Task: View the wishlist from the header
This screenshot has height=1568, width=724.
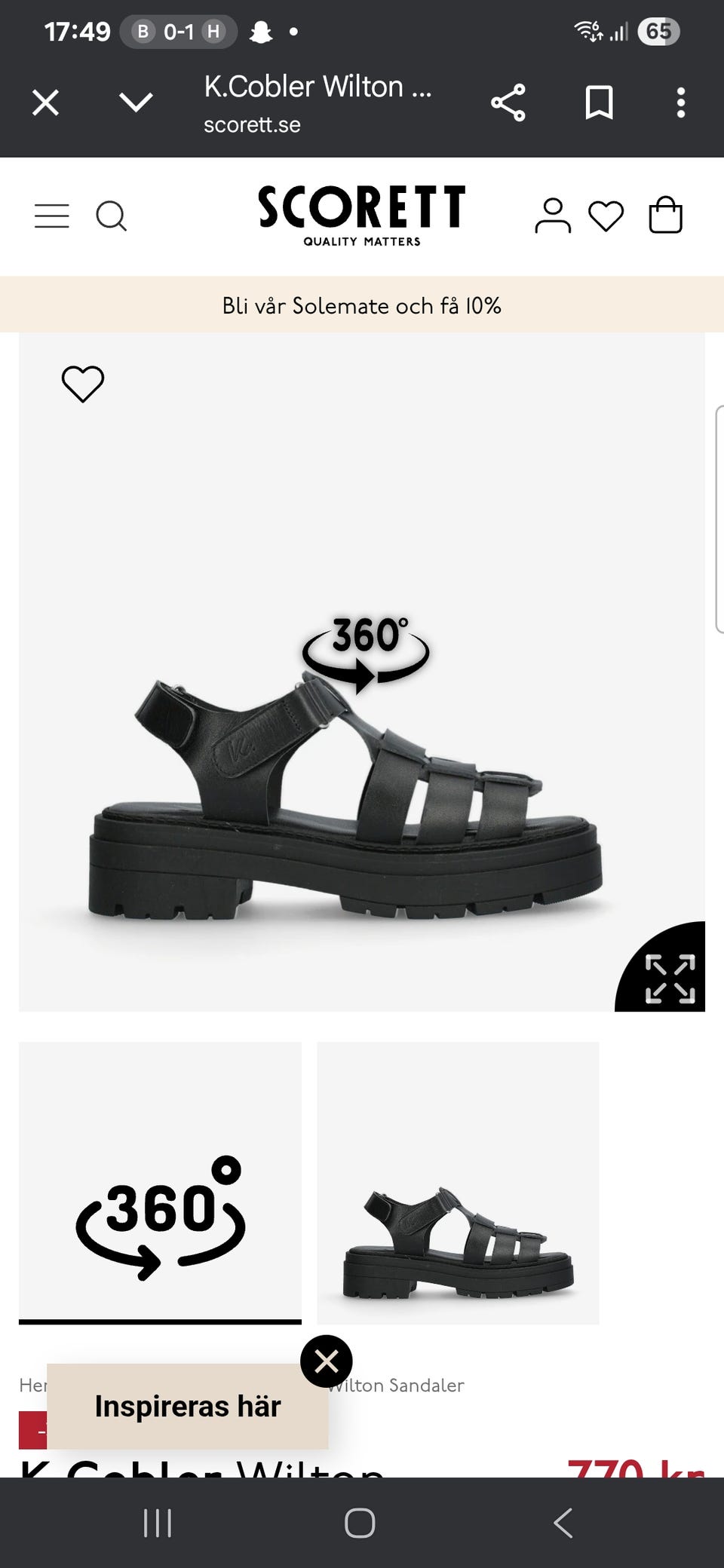Action: coord(606,216)
